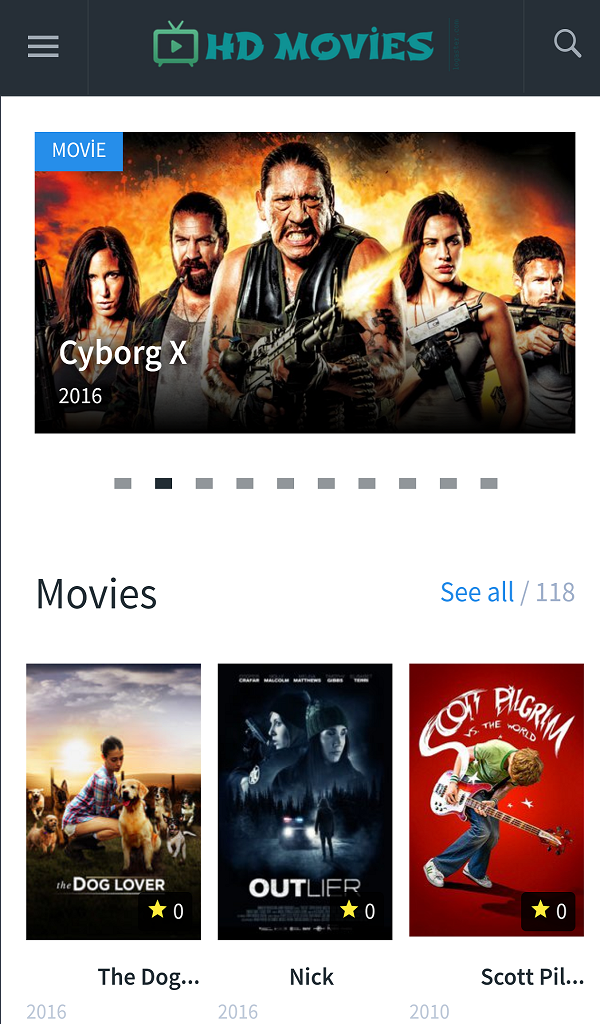
Task: Jump to the first slide indicator
Action: (123, 484)
